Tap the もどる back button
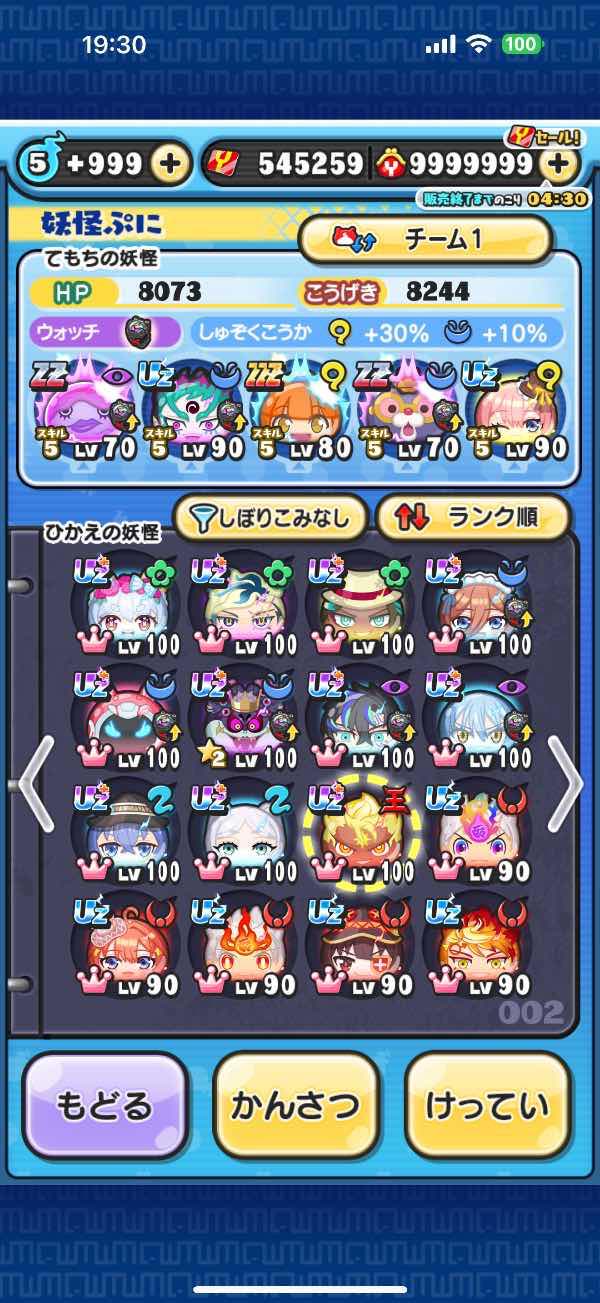Image resolution: width=600 pixels, height=1303 pixels. [x=106, y=1105]
